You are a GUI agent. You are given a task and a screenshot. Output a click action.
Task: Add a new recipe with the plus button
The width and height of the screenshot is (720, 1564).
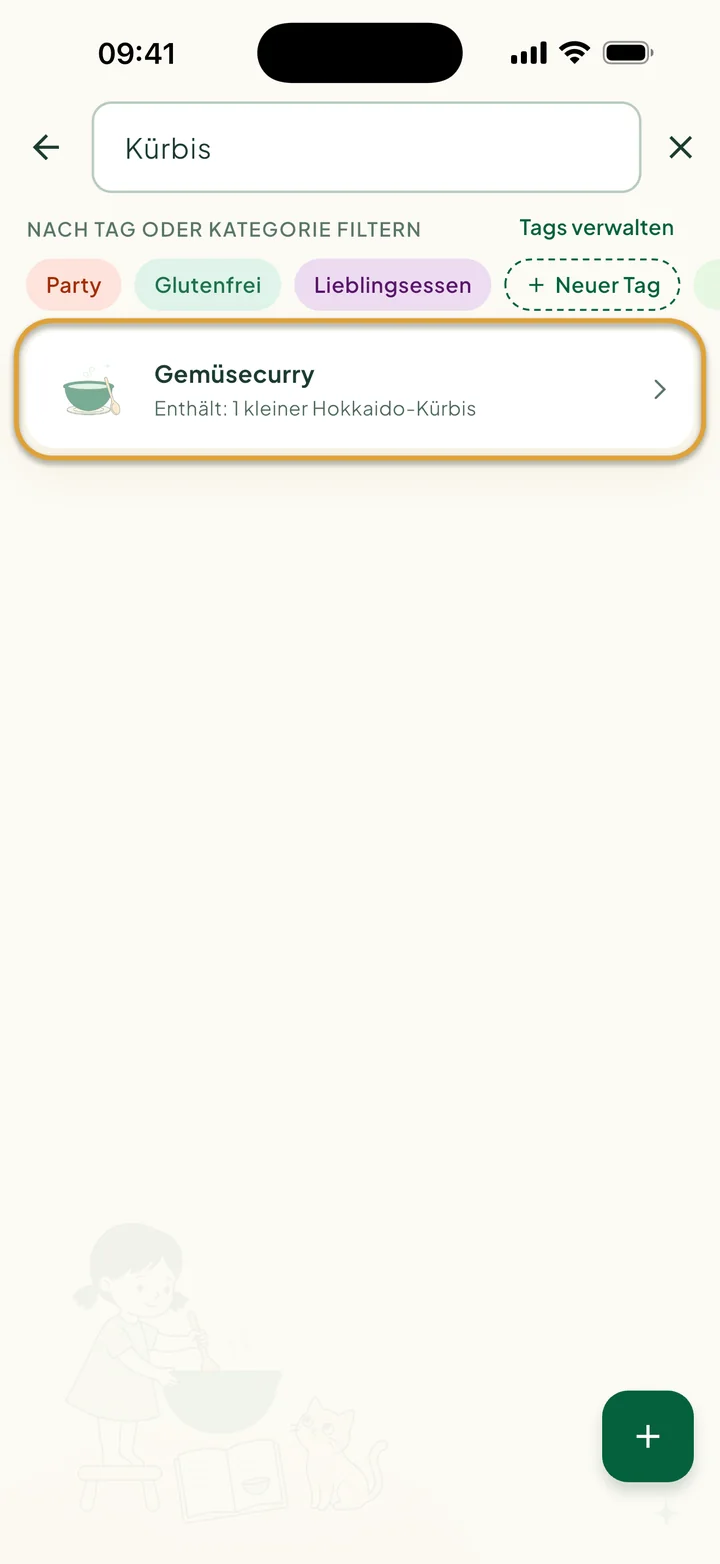click(648, 1436)
